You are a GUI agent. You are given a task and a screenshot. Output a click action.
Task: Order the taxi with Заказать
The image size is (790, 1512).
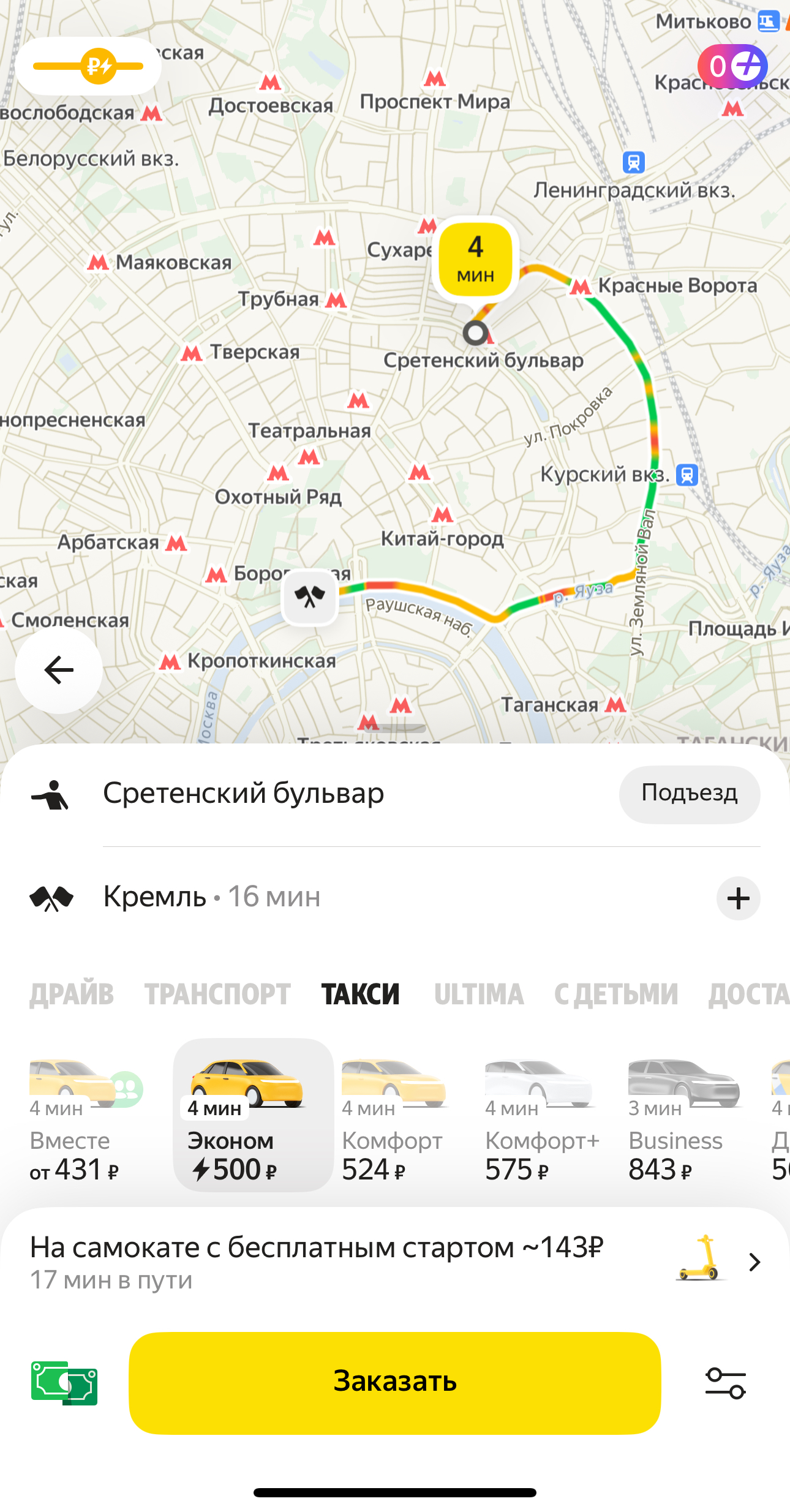[395, 1383]
